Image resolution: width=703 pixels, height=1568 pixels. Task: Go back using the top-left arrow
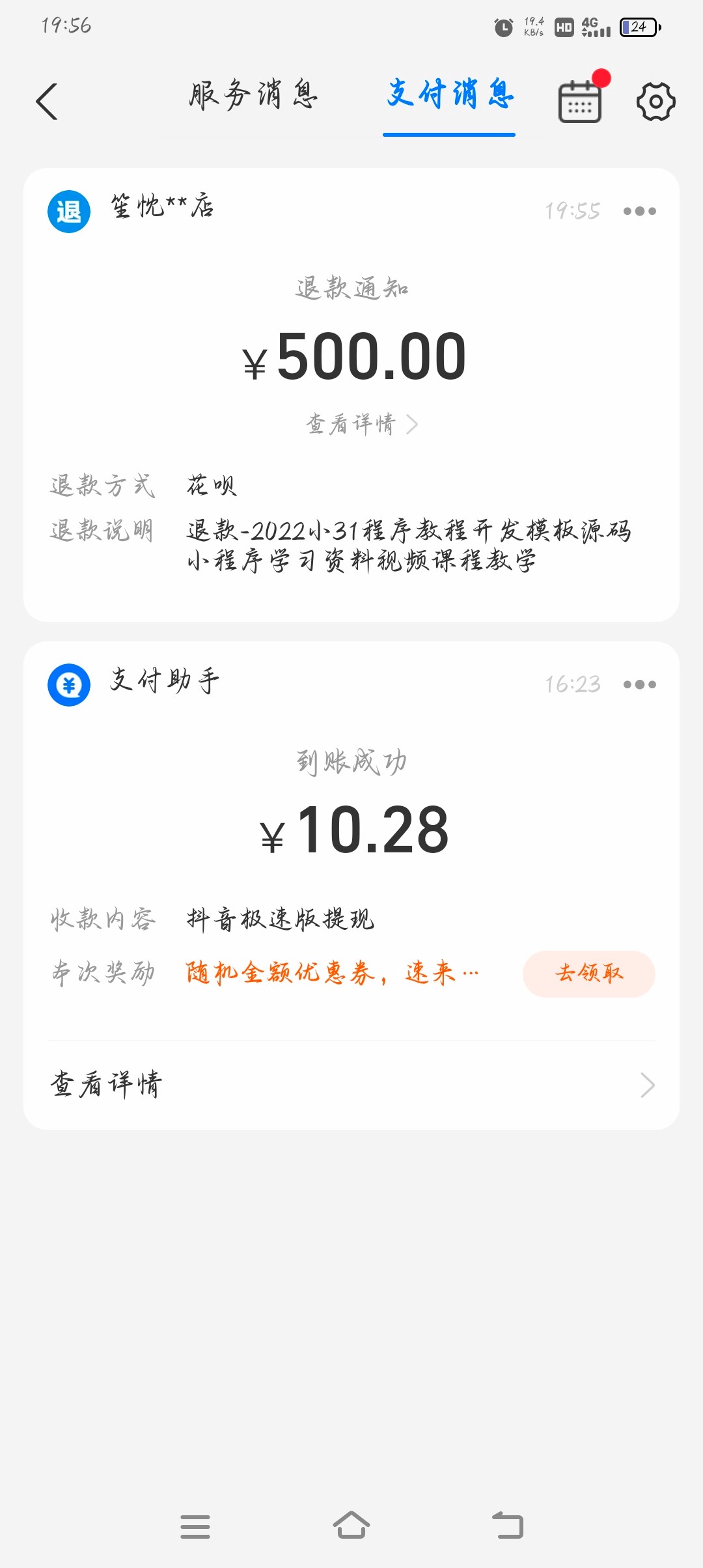(x=47, y=102)
